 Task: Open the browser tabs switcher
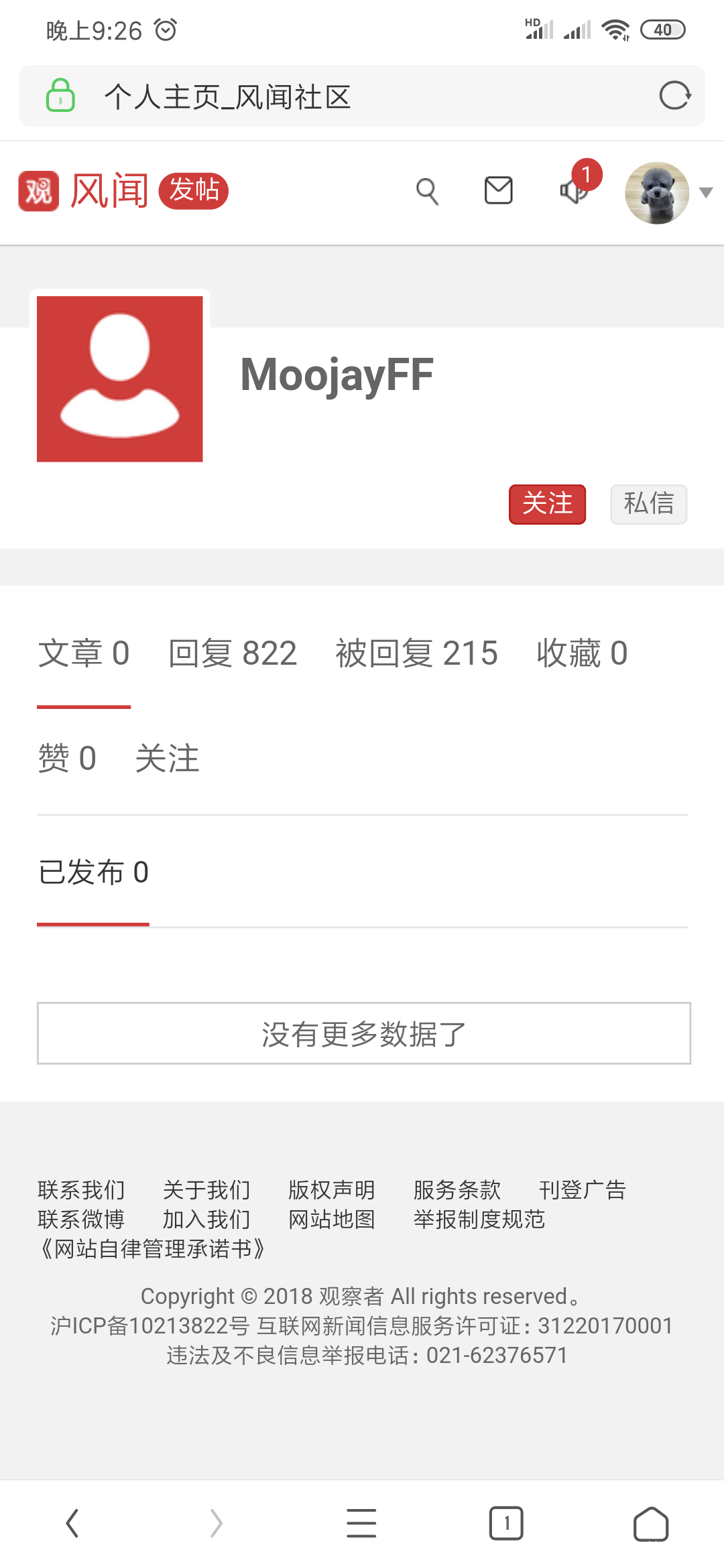pos(506,1523)
